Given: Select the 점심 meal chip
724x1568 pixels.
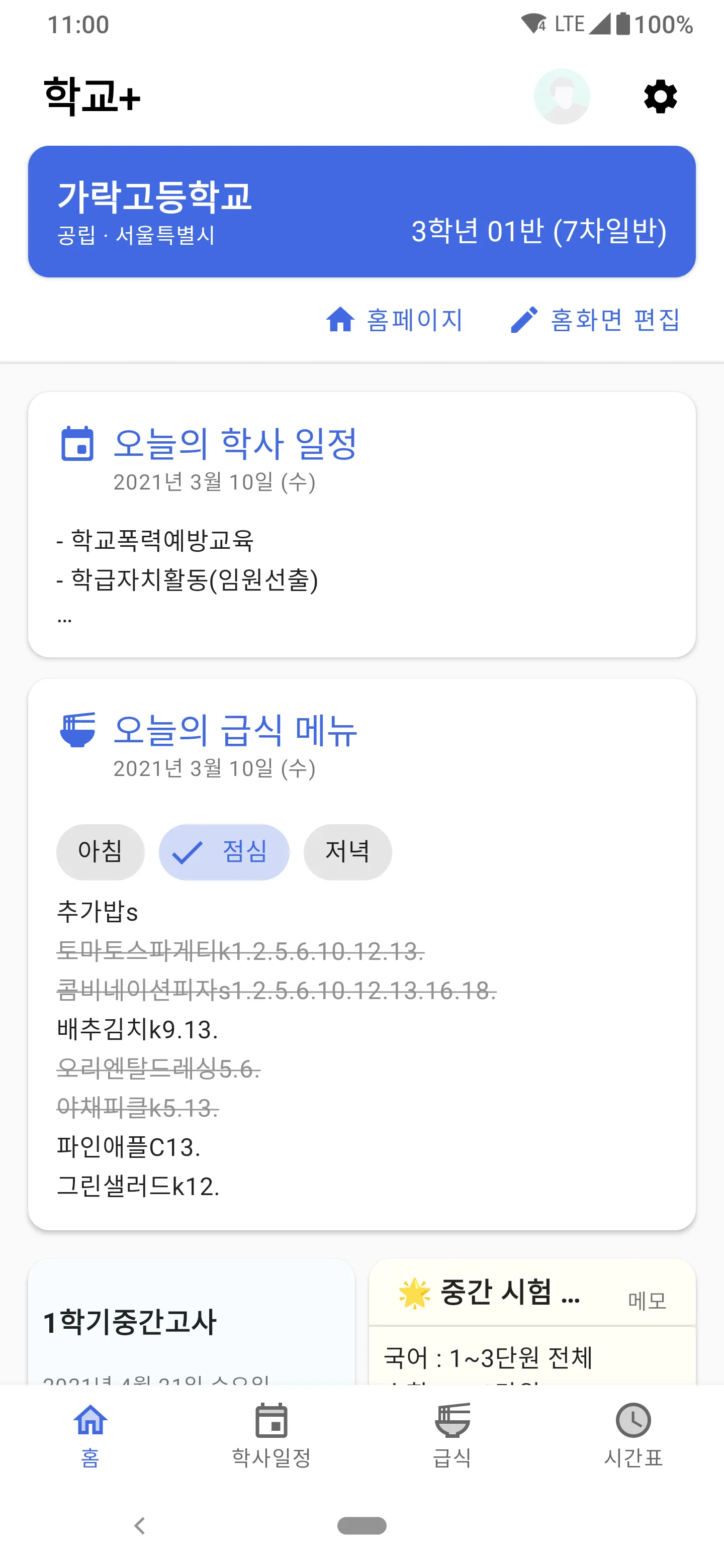Looking at the screenshot, I should (224, 851).
